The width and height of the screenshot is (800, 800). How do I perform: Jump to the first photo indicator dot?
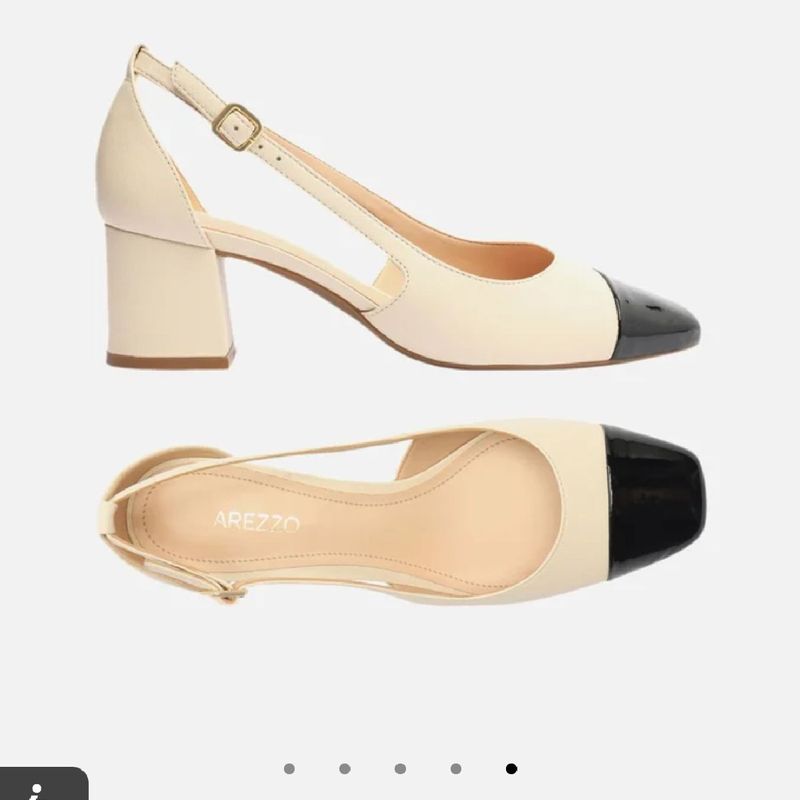coord(289,769)
